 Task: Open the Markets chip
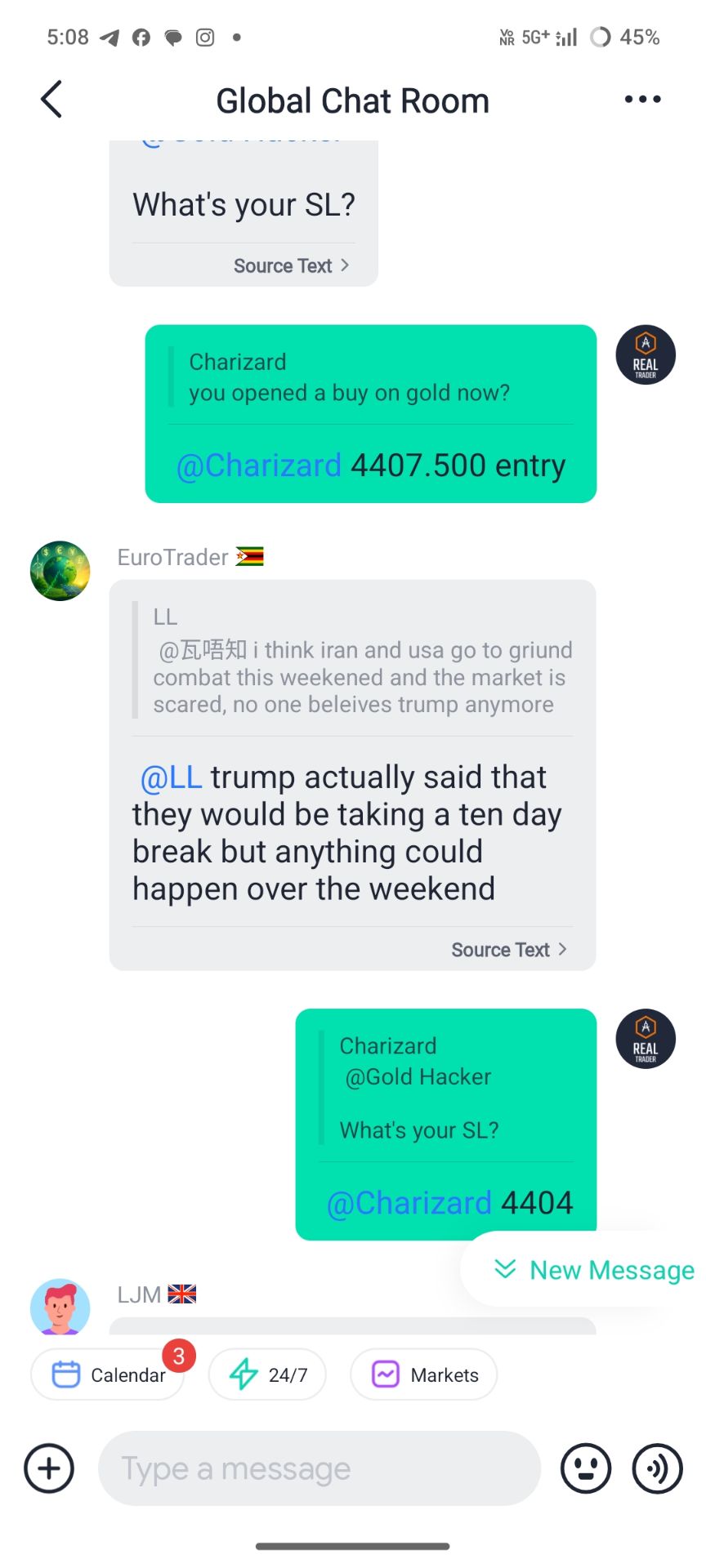[423, 1374]
